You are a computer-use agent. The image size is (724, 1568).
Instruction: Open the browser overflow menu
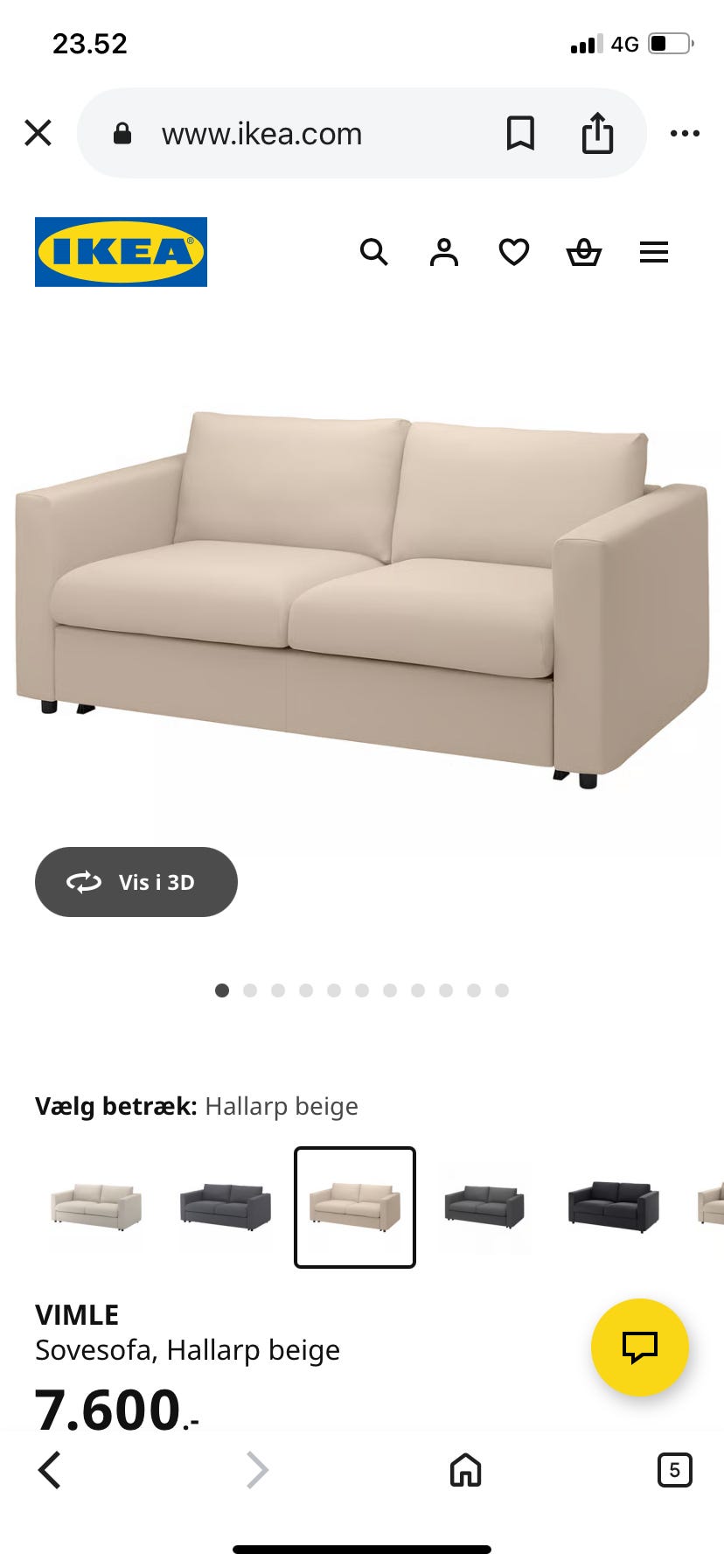click(x=685, y=133)
